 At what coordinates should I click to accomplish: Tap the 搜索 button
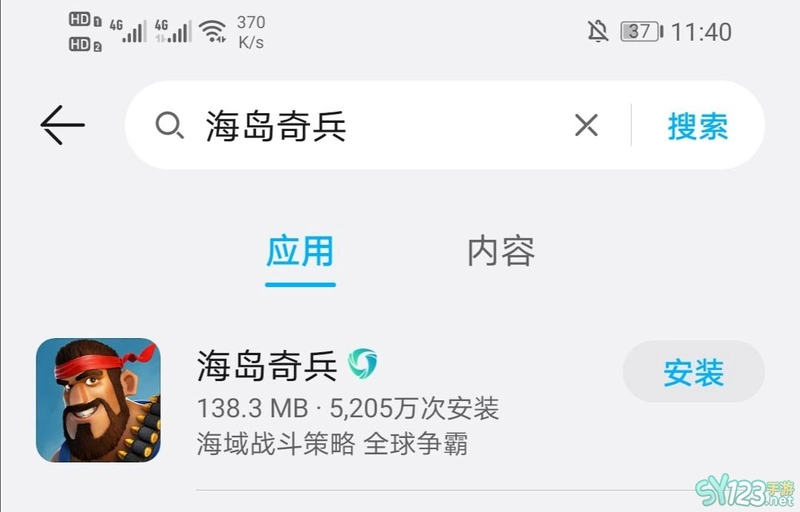tap(698, 126)
